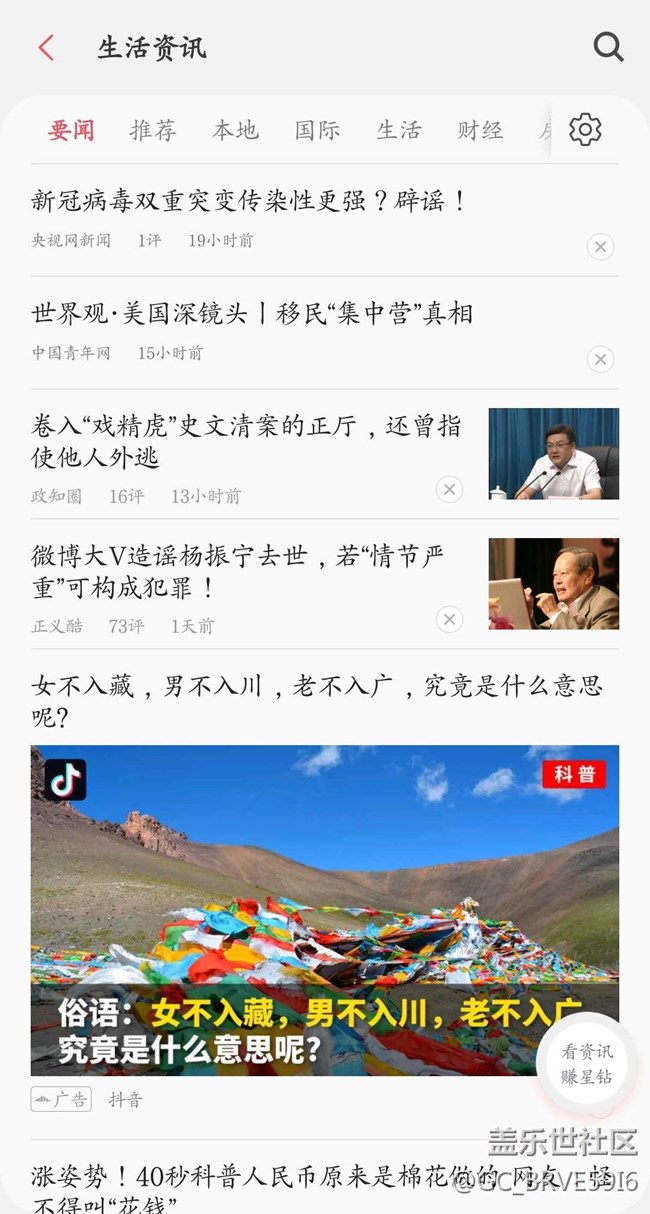Open article 新冠病毒双重突变传染性更强

click(250, 201)
